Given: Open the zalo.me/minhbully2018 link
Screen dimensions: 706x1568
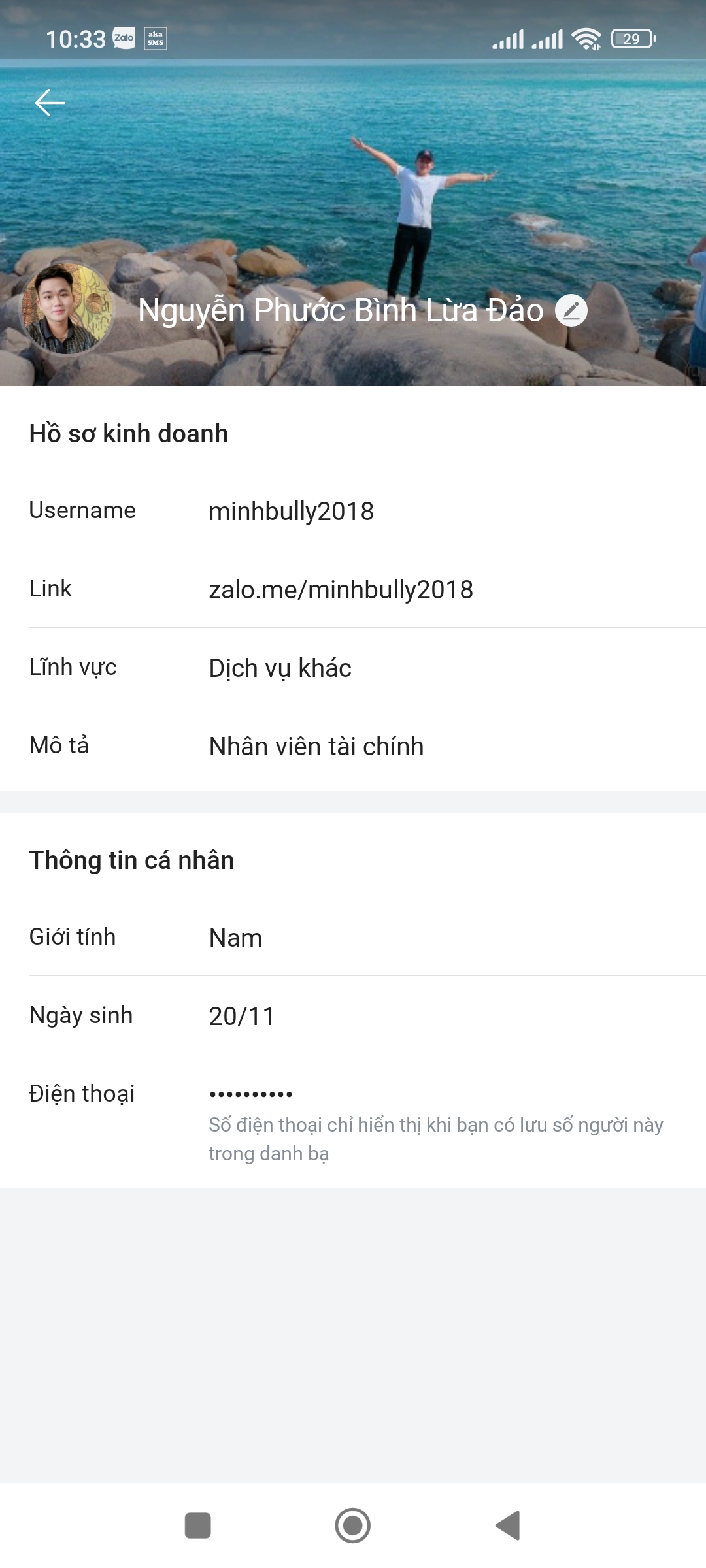Looking at the screenshot, I should (343, 589).
